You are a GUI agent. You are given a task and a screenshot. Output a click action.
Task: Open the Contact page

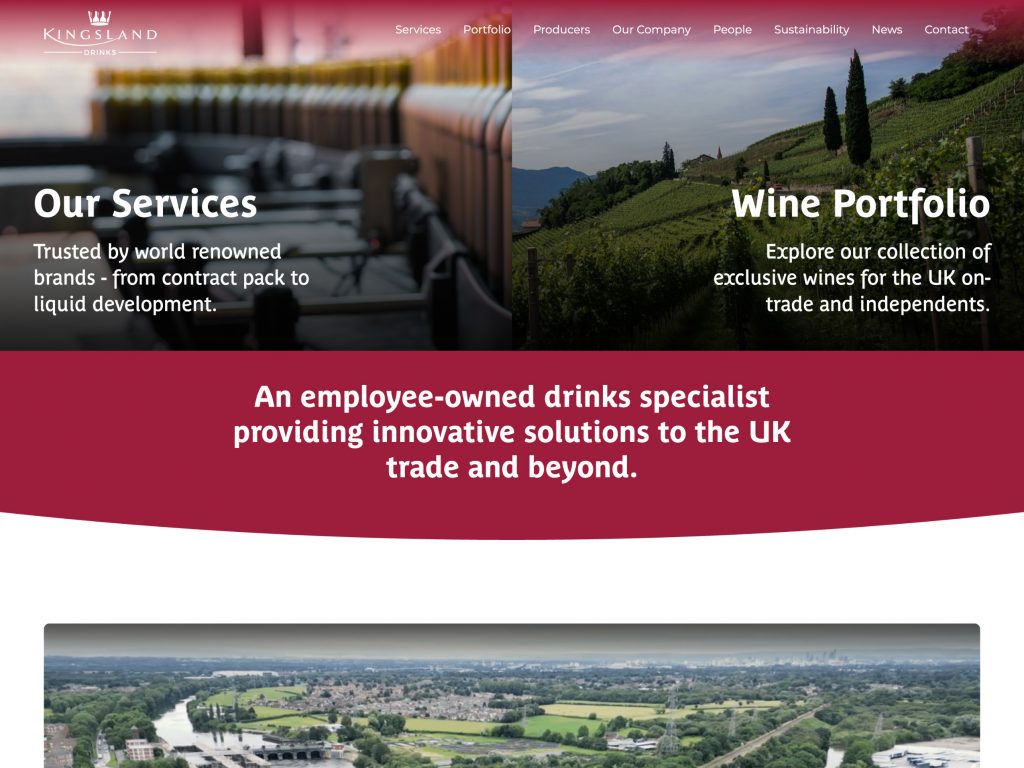(946, 30)
